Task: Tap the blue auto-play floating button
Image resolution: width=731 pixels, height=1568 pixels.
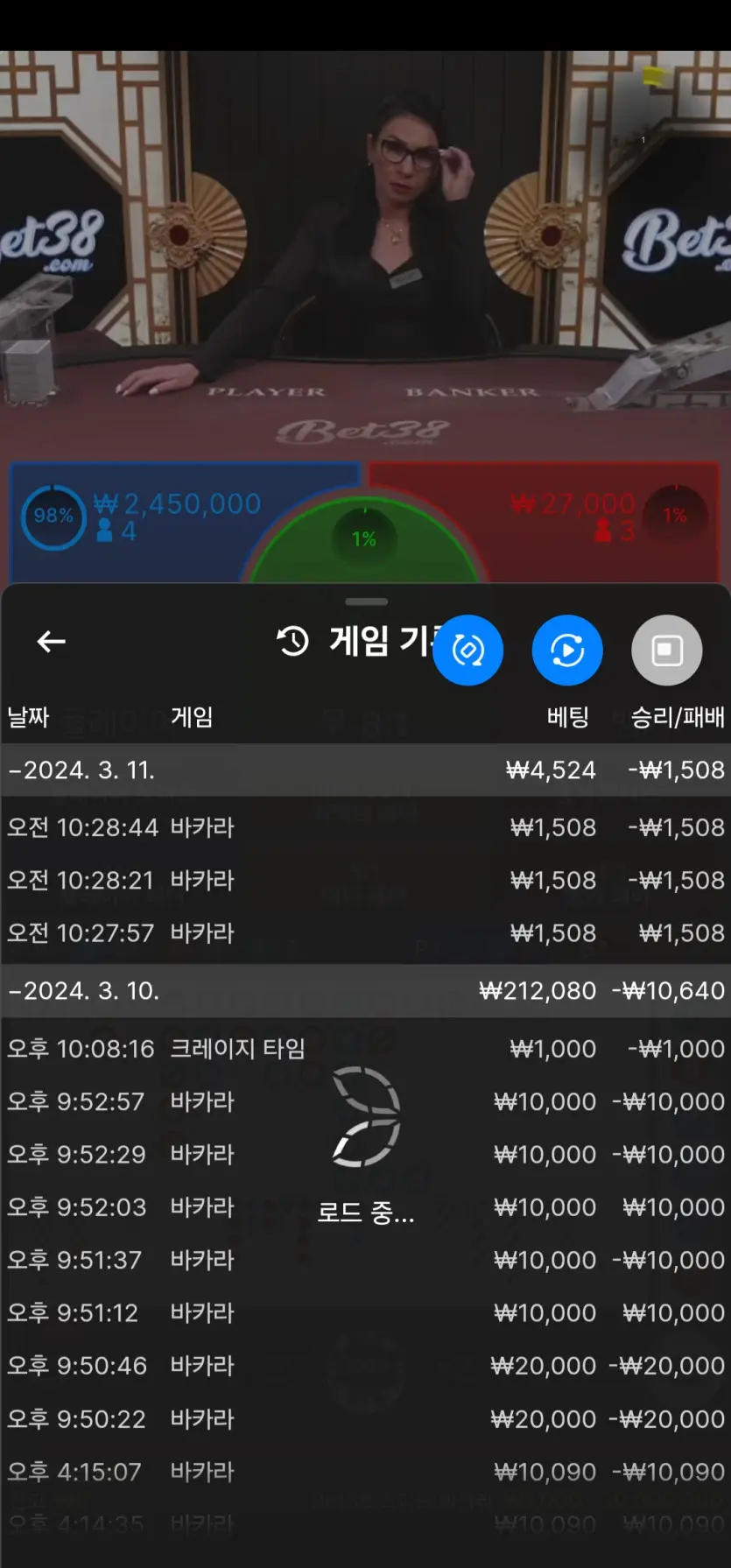Action: click(x=567, y=650)
